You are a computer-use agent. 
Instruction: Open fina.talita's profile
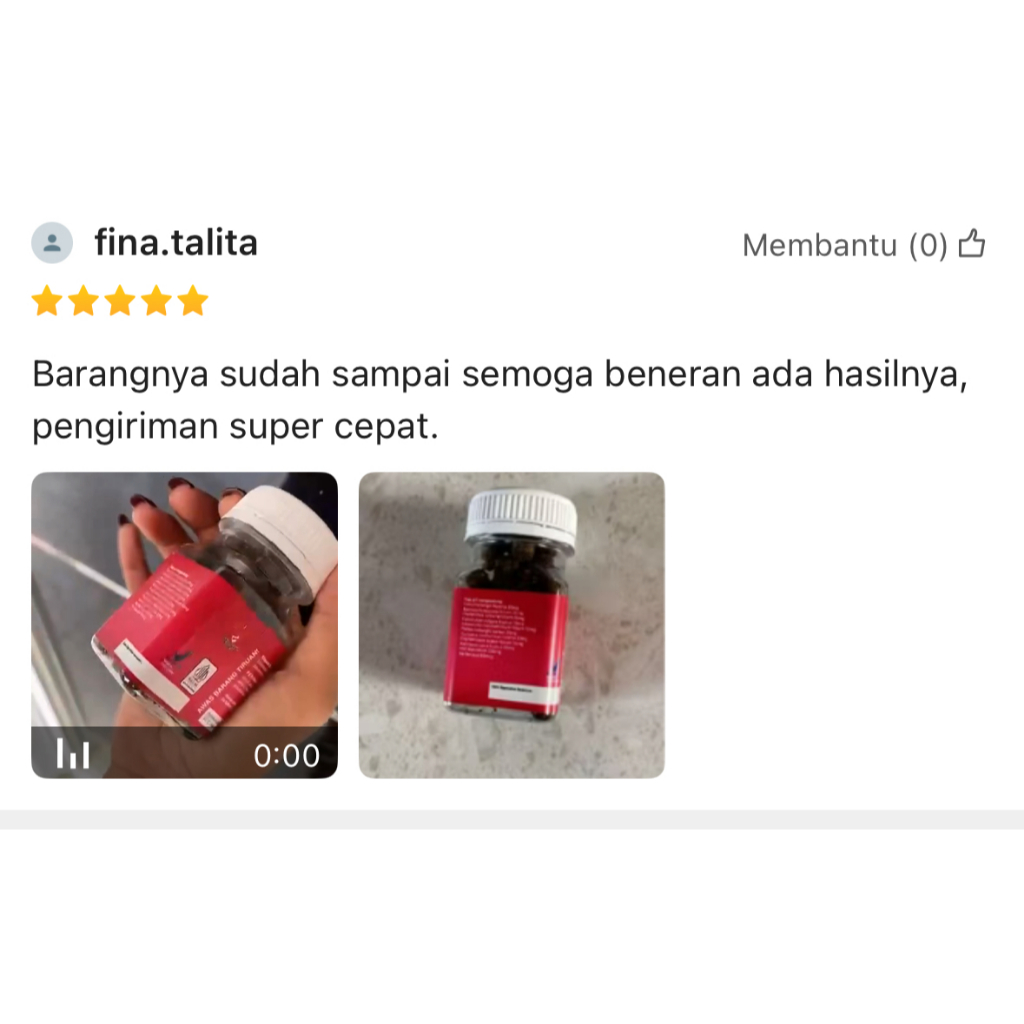(176, 242)
